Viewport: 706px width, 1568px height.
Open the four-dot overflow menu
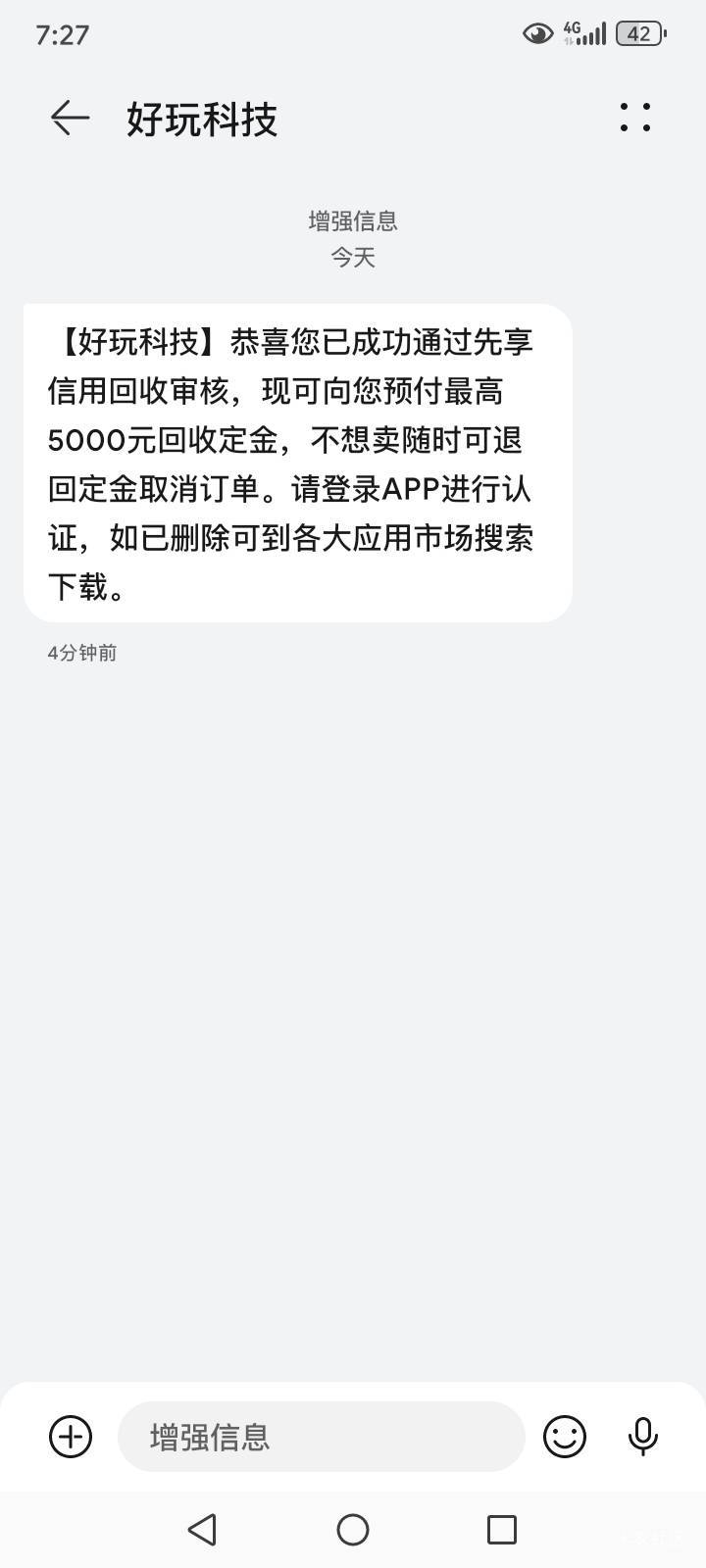click(x=635, y=118)
